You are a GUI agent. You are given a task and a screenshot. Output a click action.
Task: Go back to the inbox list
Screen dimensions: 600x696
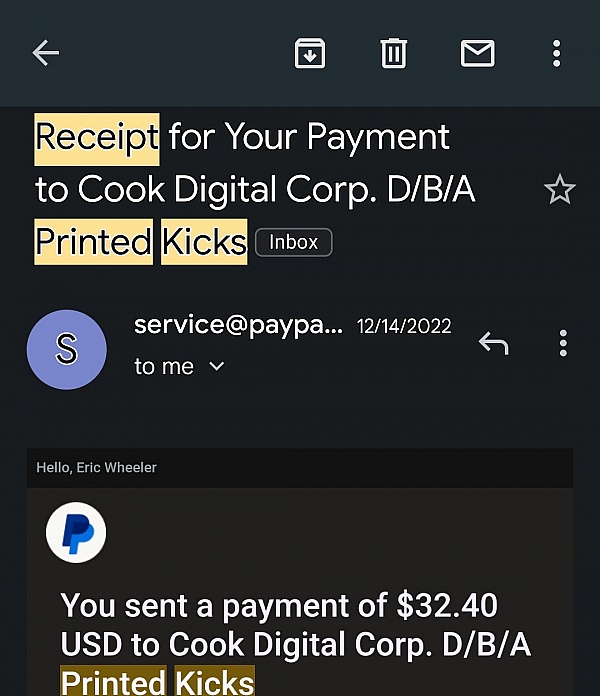46,53
